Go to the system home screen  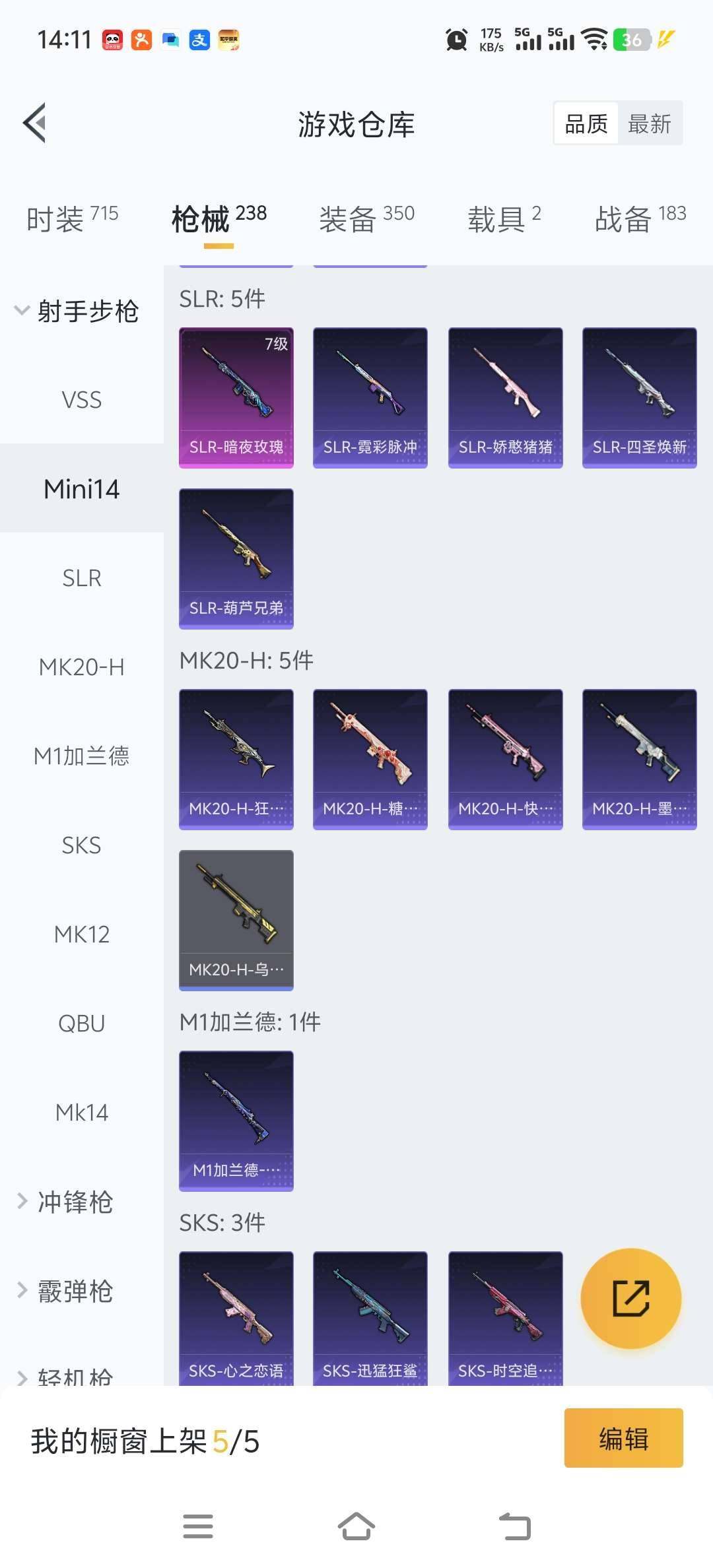click(x=356, y=1526)
